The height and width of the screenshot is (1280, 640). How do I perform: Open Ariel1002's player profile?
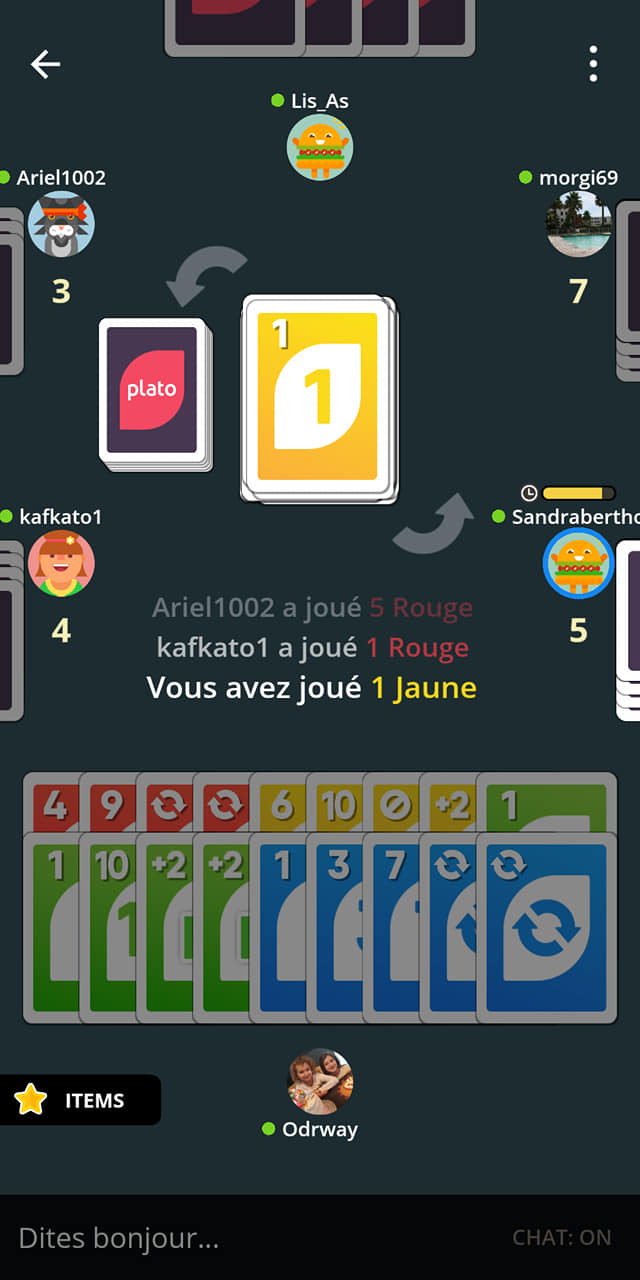point(61,224)
